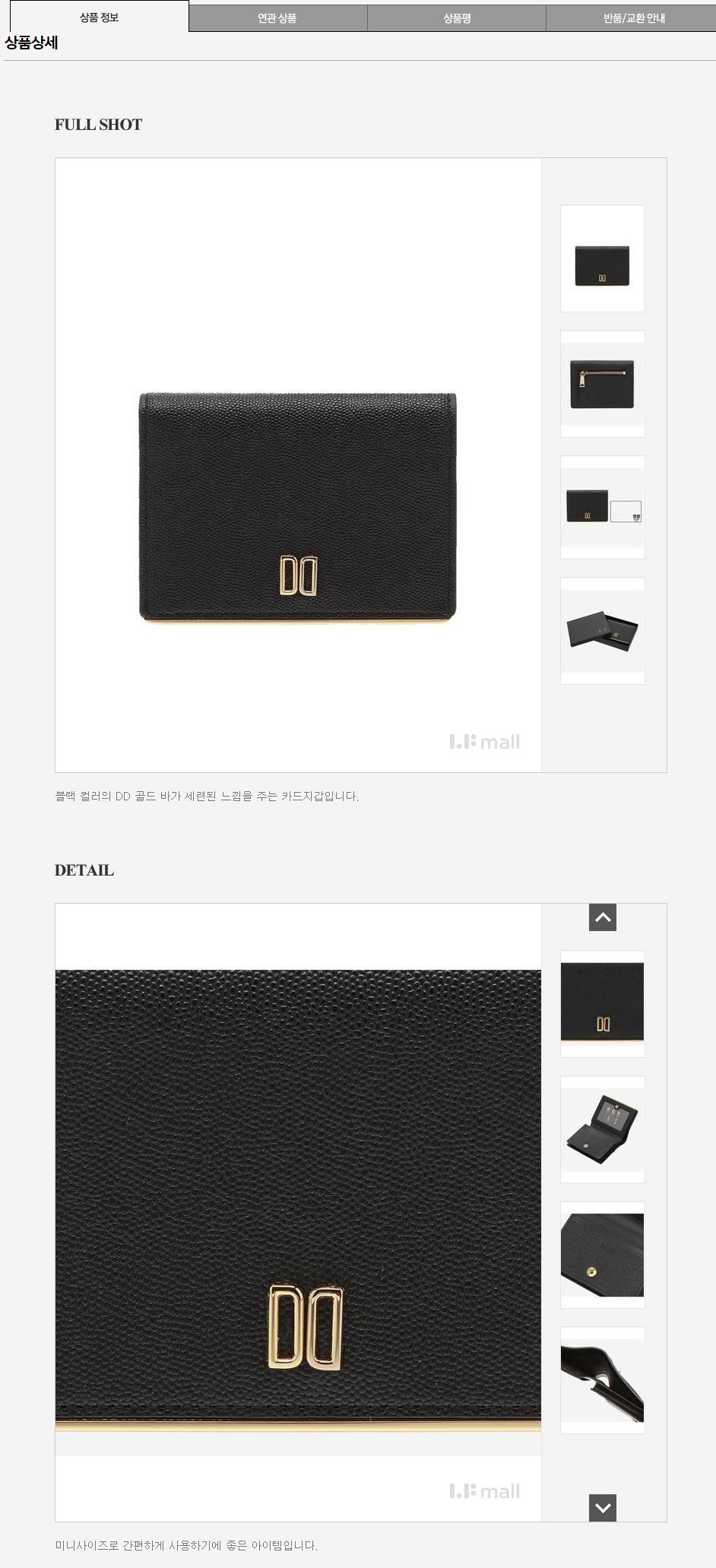The image size is (716, 1568).
Task: View the 반품/교환 안내 tab
Action: pyautogui.click(x=633, y=17)
